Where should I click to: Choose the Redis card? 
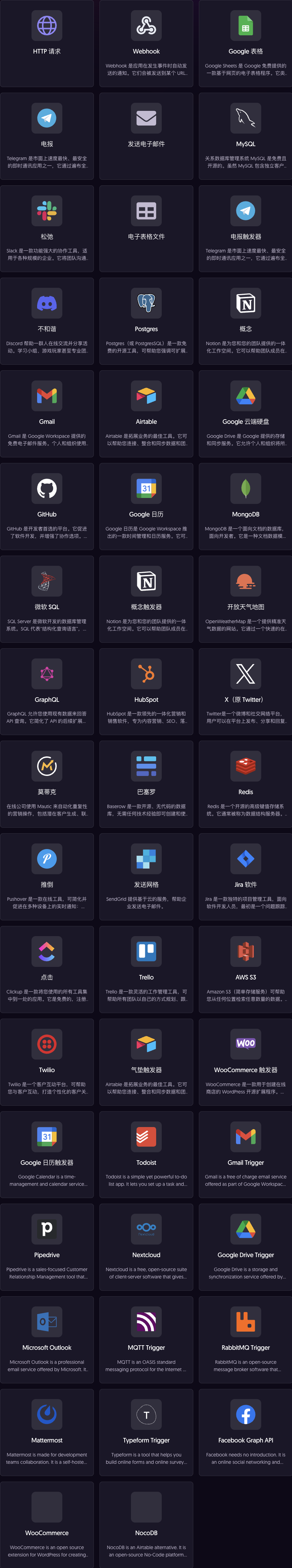point(245,784)
